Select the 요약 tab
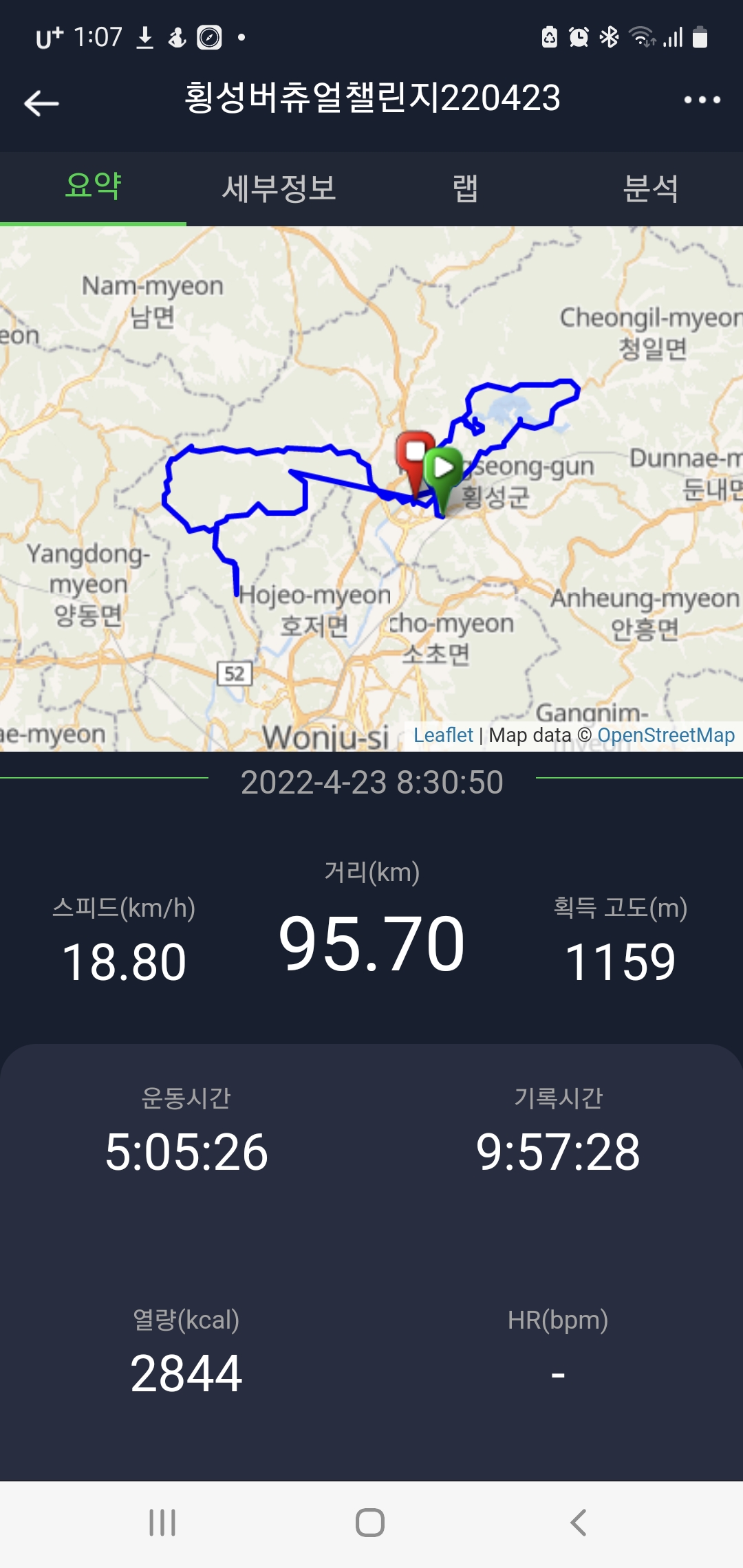 point(93,187)
